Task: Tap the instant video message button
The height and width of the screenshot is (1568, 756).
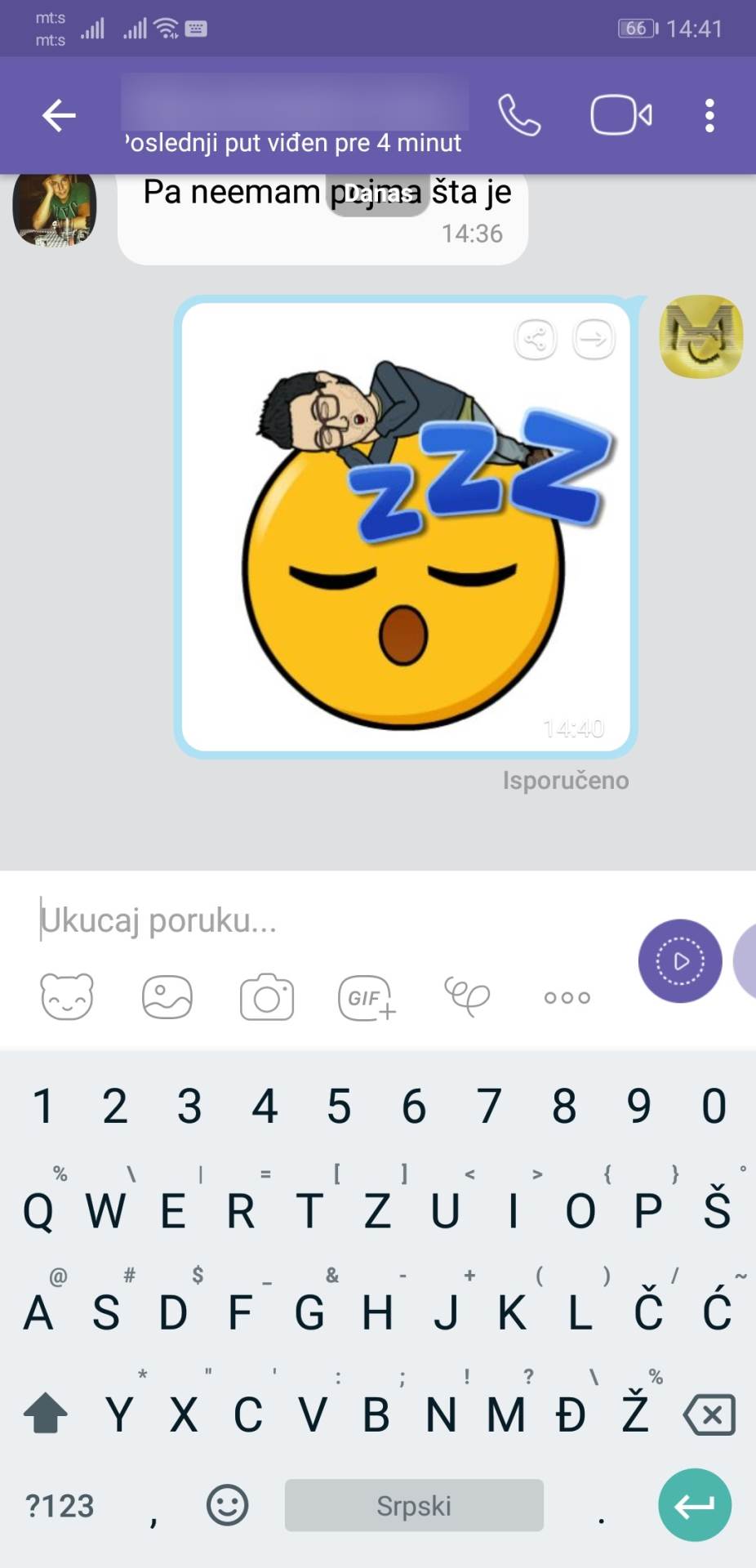Action: tap(680, 961)
